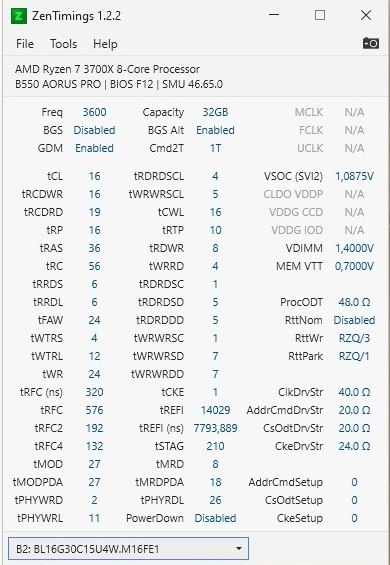Close the ZenTimings window
Screen dimensions: 390x565
[x=366, y=15]
